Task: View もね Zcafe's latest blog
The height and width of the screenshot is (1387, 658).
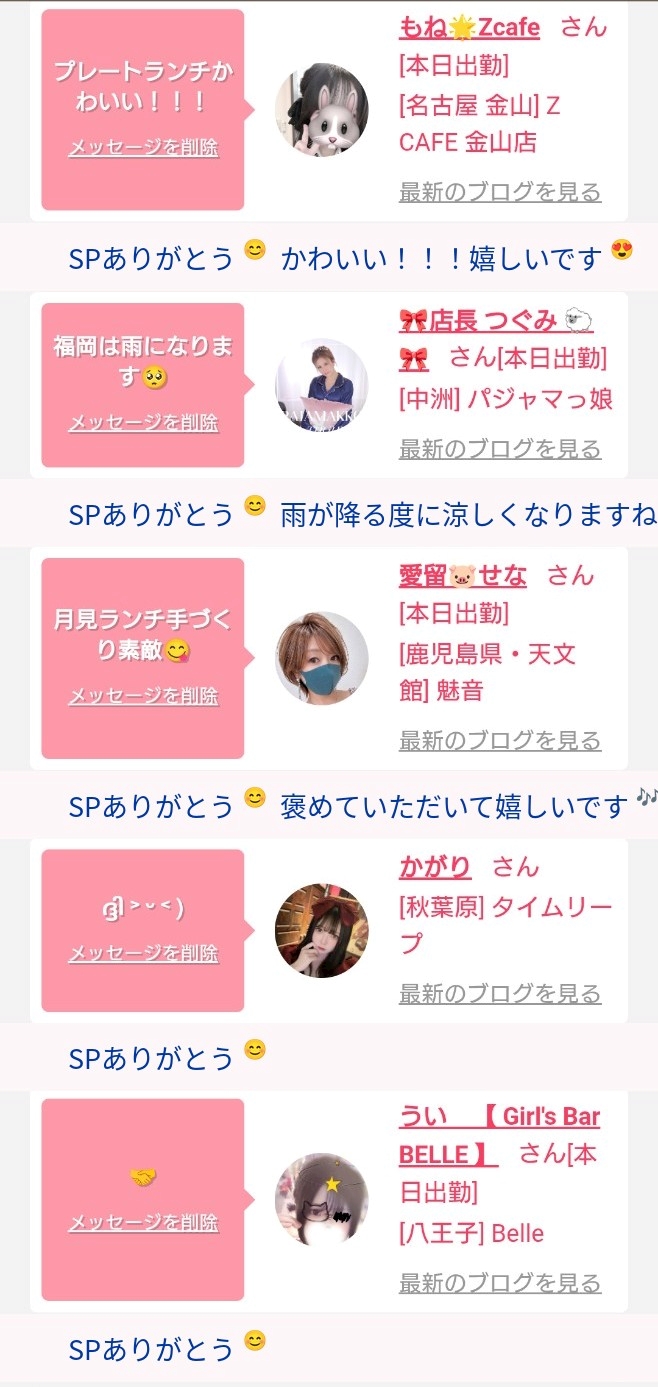Action: (500, 191)
